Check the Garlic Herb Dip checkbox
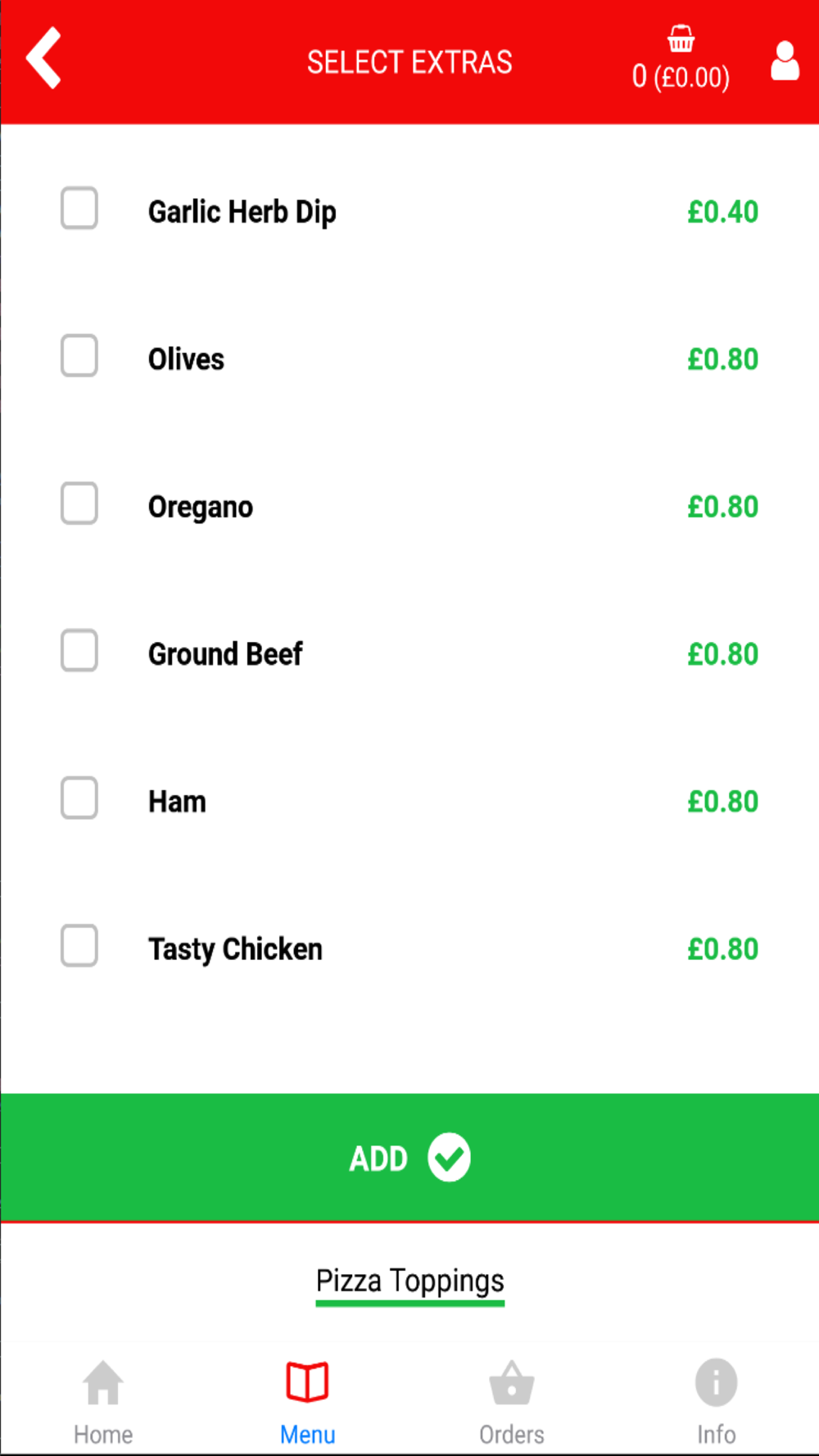The width and height of the screenshot is (819, 1456). 79,209
